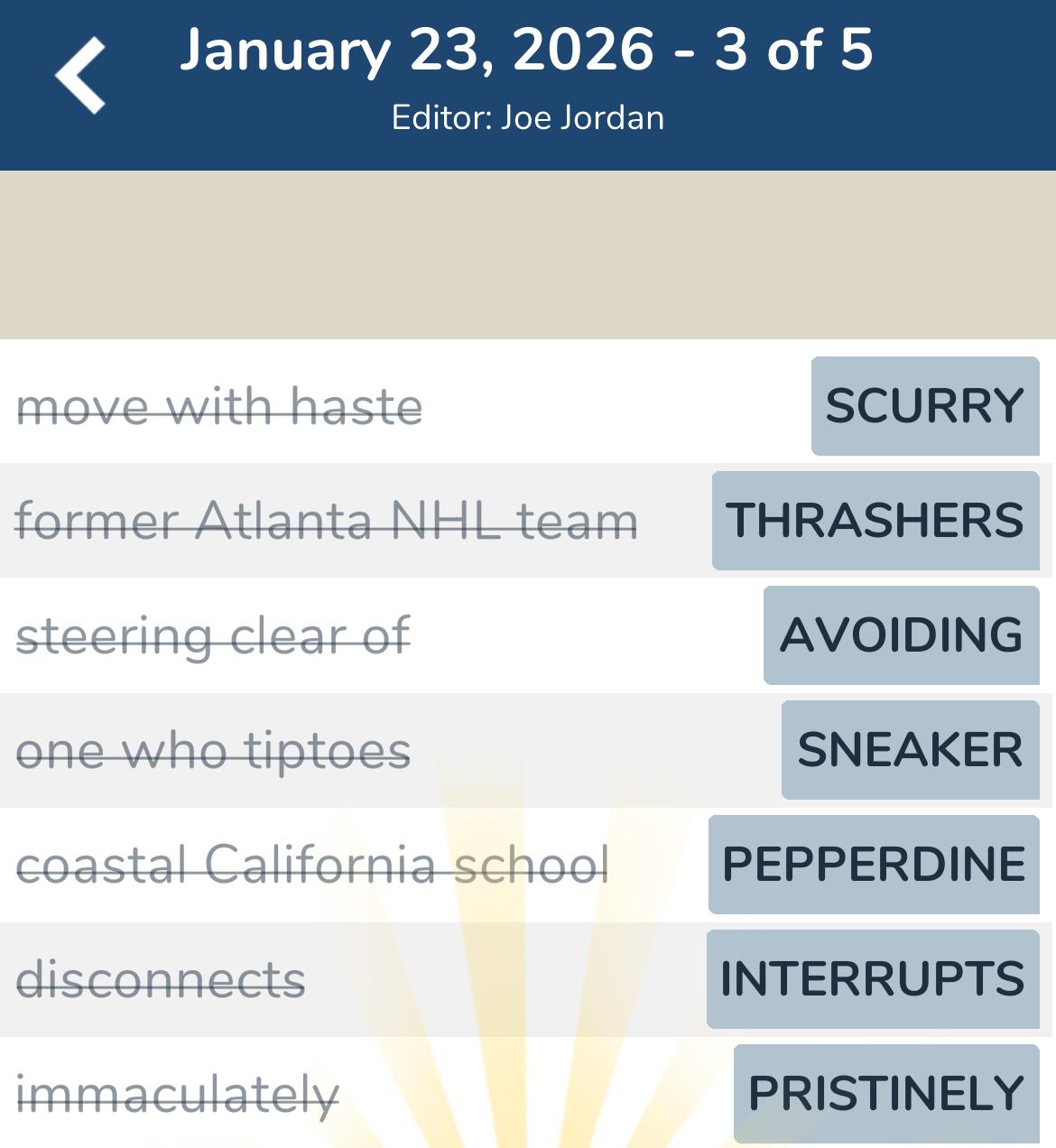Viewport: 1056px width, 1148px height.
Task: Select the SCURRY answer tile
Action: coord(924,405)
